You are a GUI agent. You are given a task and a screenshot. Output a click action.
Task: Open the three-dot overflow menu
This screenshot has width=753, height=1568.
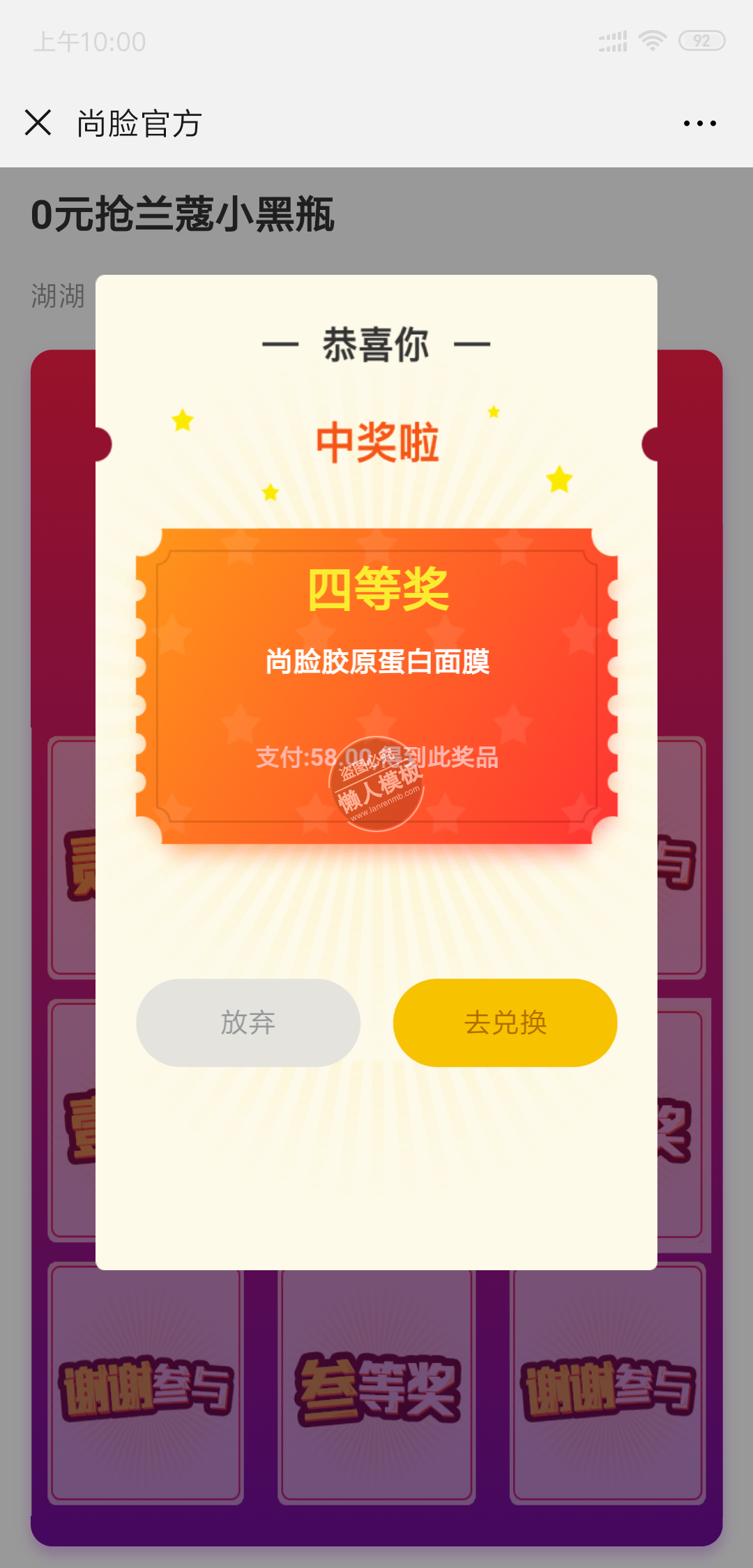pyautogui.click(x=699, y=123)
